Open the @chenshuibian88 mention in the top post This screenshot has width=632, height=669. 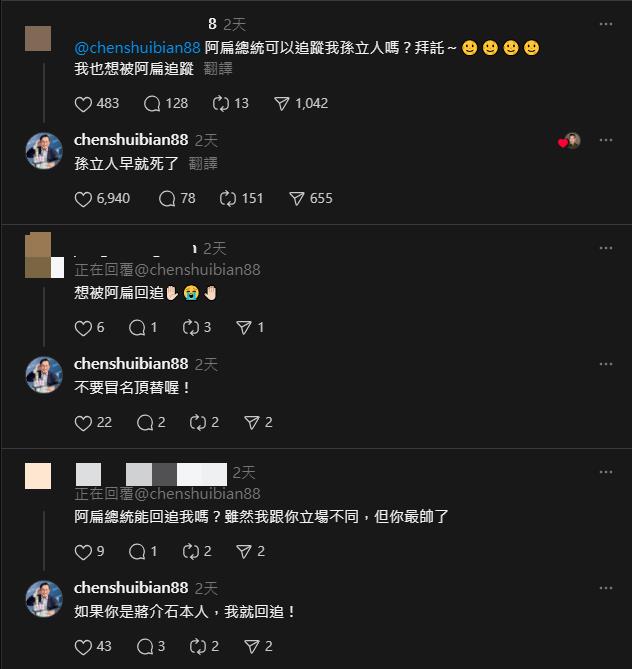[x=138, y=48]
